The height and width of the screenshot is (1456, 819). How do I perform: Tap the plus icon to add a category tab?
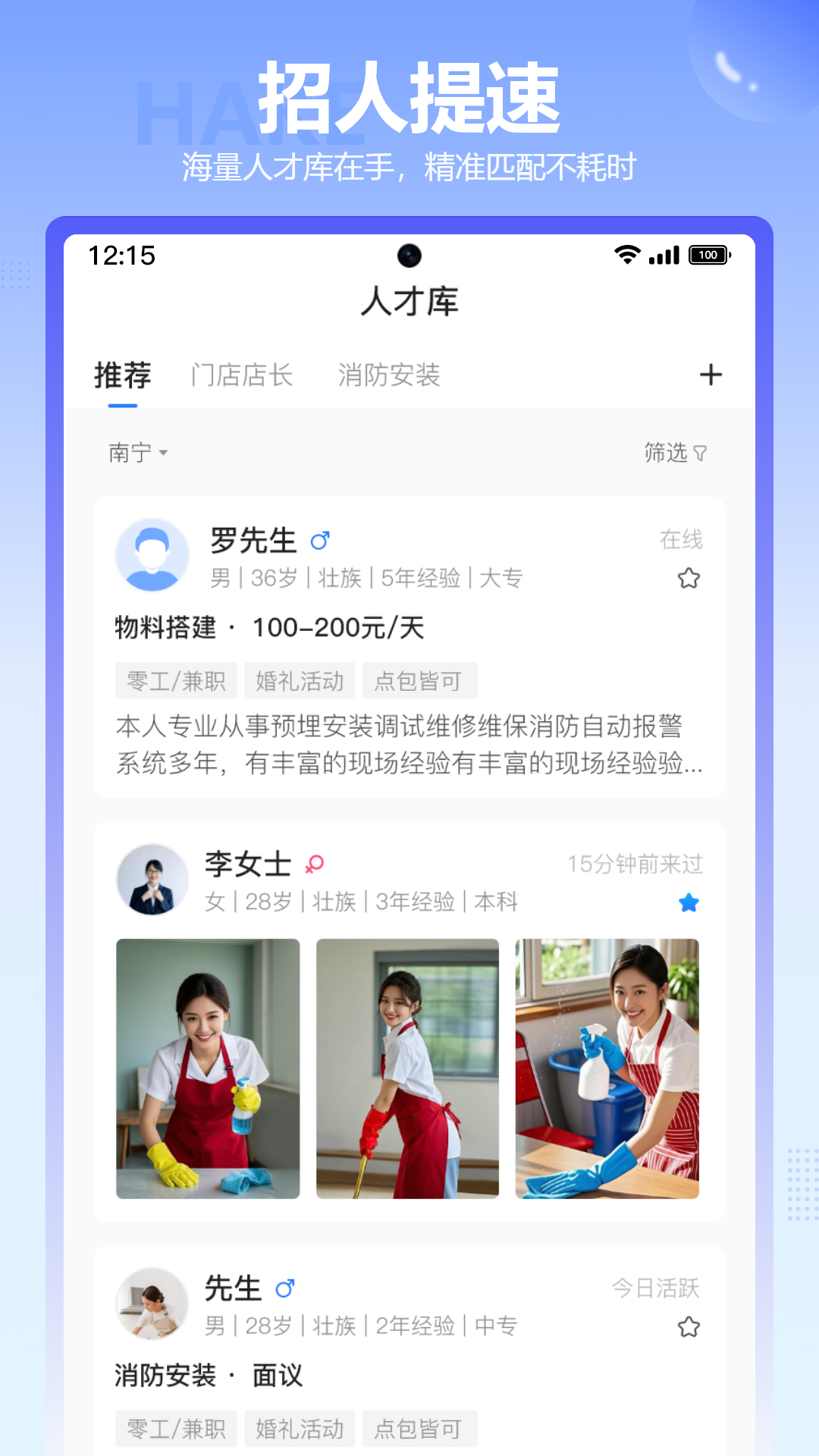click(x=710, y=374)
